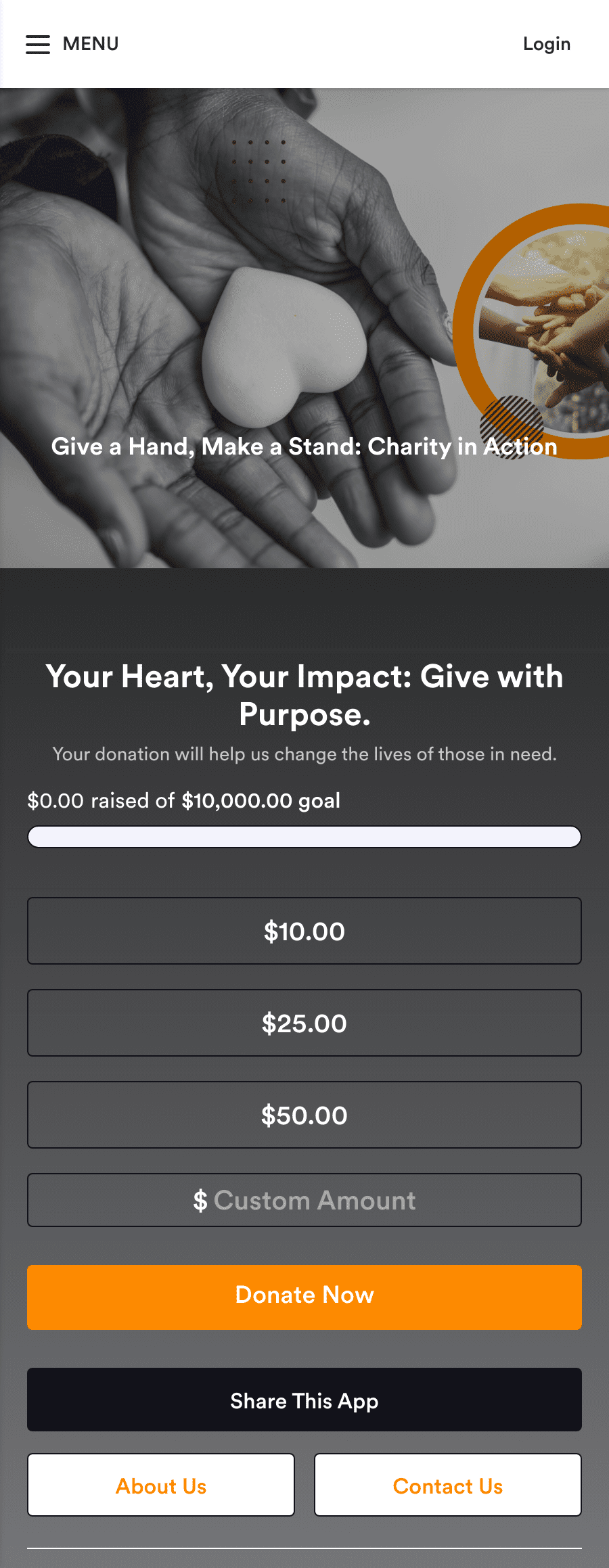The image size is (609, 1568).
Task: Click the MENU label in the header
Action: point(91,44)
